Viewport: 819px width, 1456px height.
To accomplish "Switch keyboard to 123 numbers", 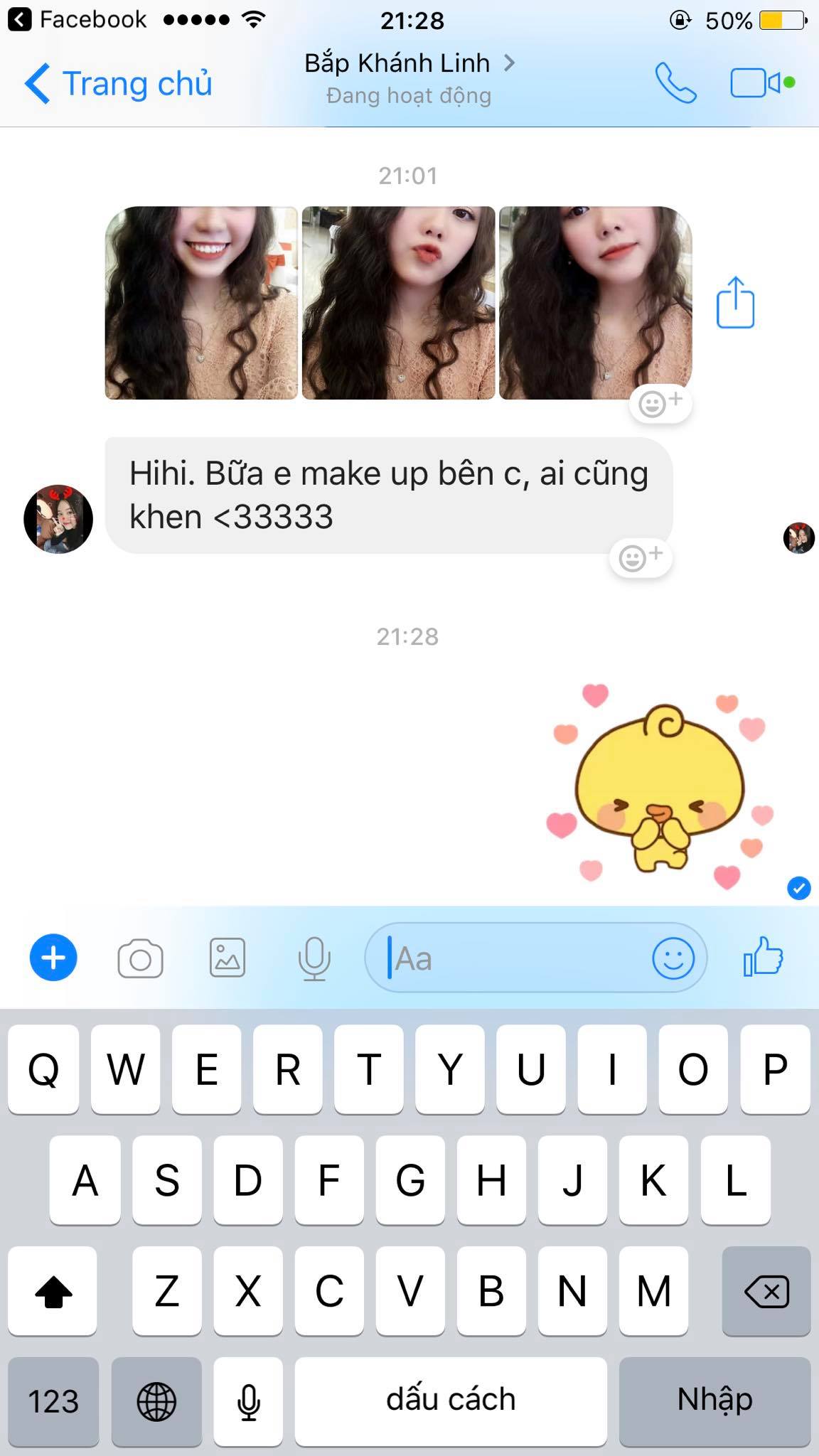I will [53, 1401].
